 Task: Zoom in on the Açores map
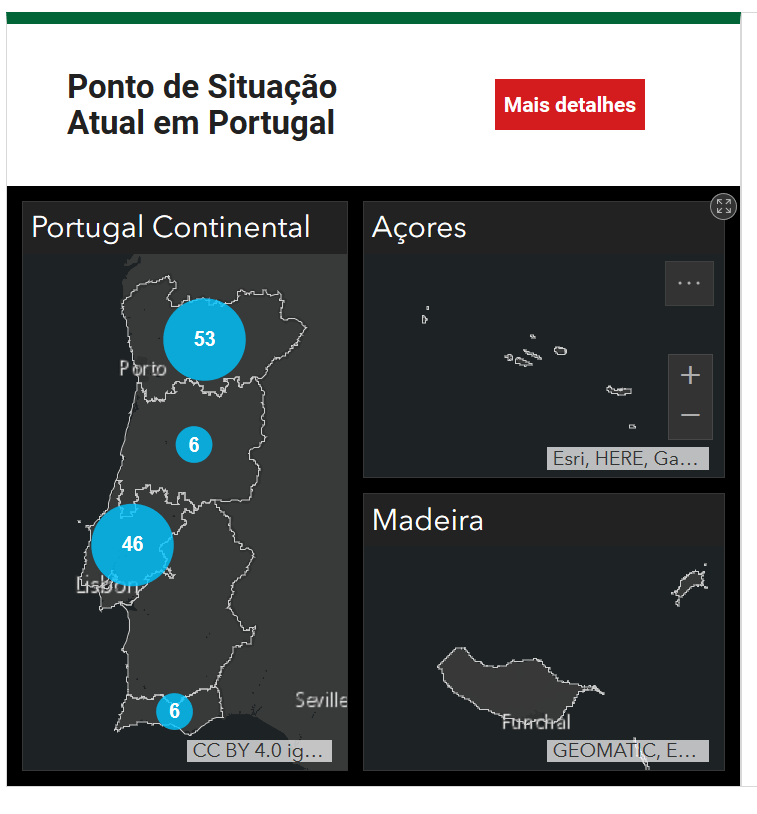tap(690, 376)
